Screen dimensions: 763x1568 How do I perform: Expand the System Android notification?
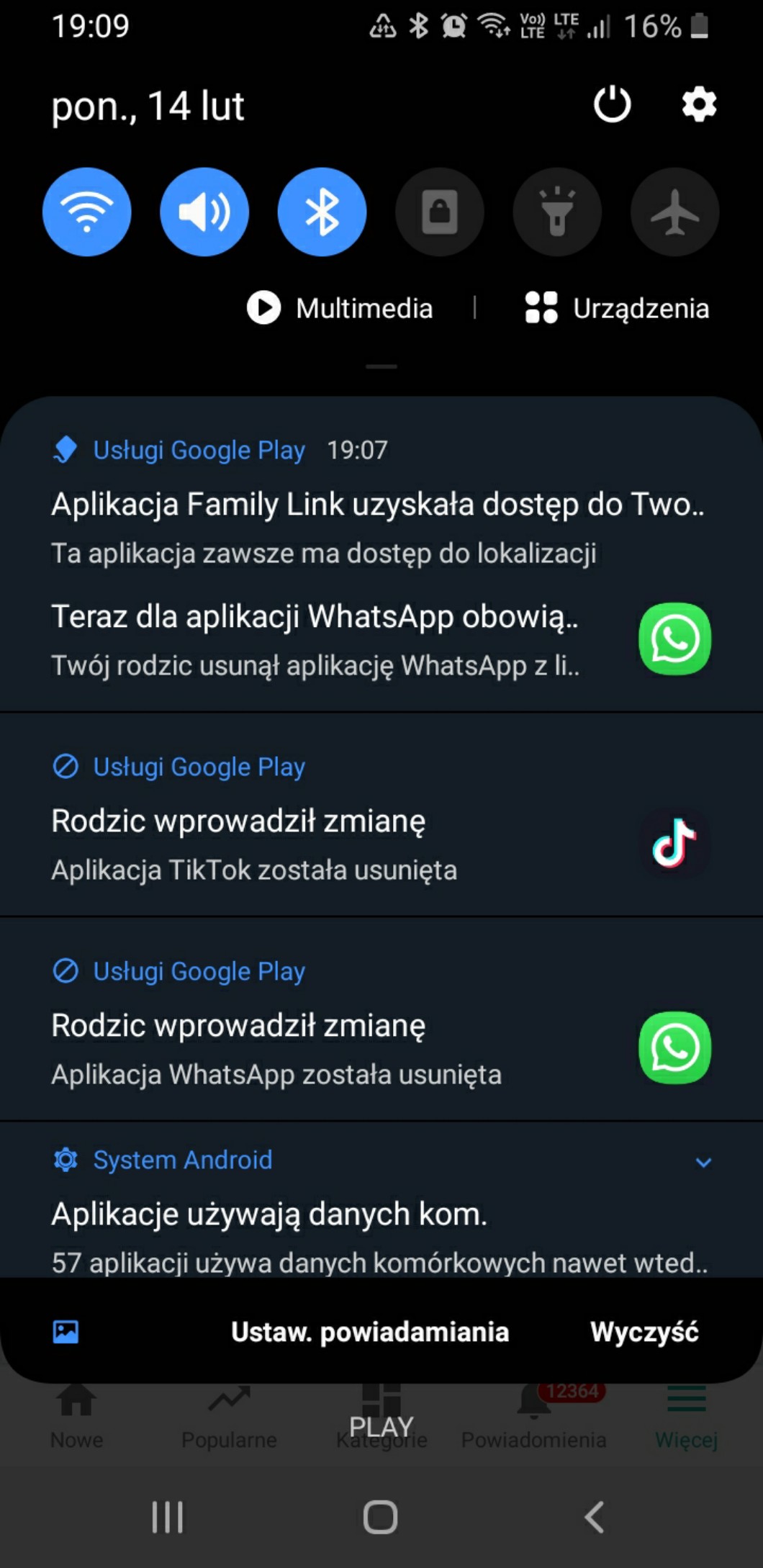(x=703, y=1161)
